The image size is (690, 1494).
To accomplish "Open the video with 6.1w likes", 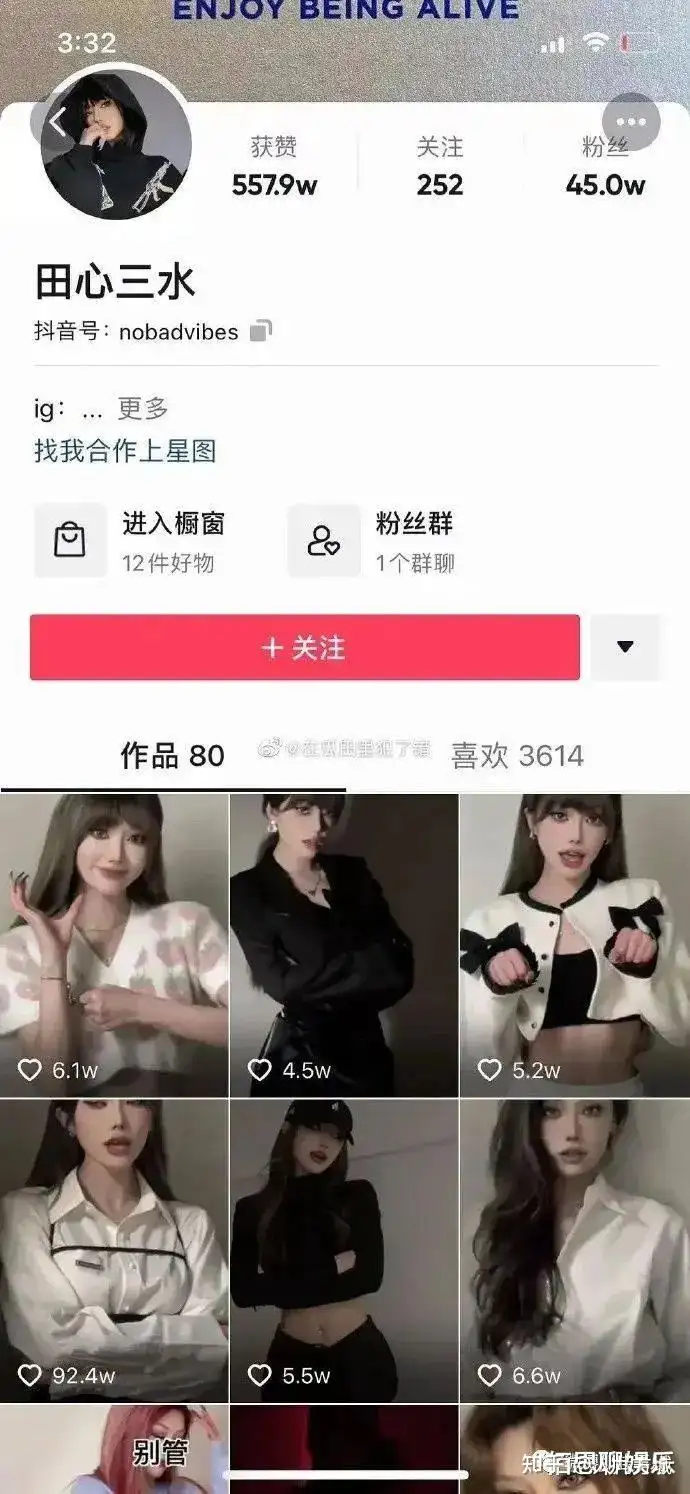I will 114,945.
